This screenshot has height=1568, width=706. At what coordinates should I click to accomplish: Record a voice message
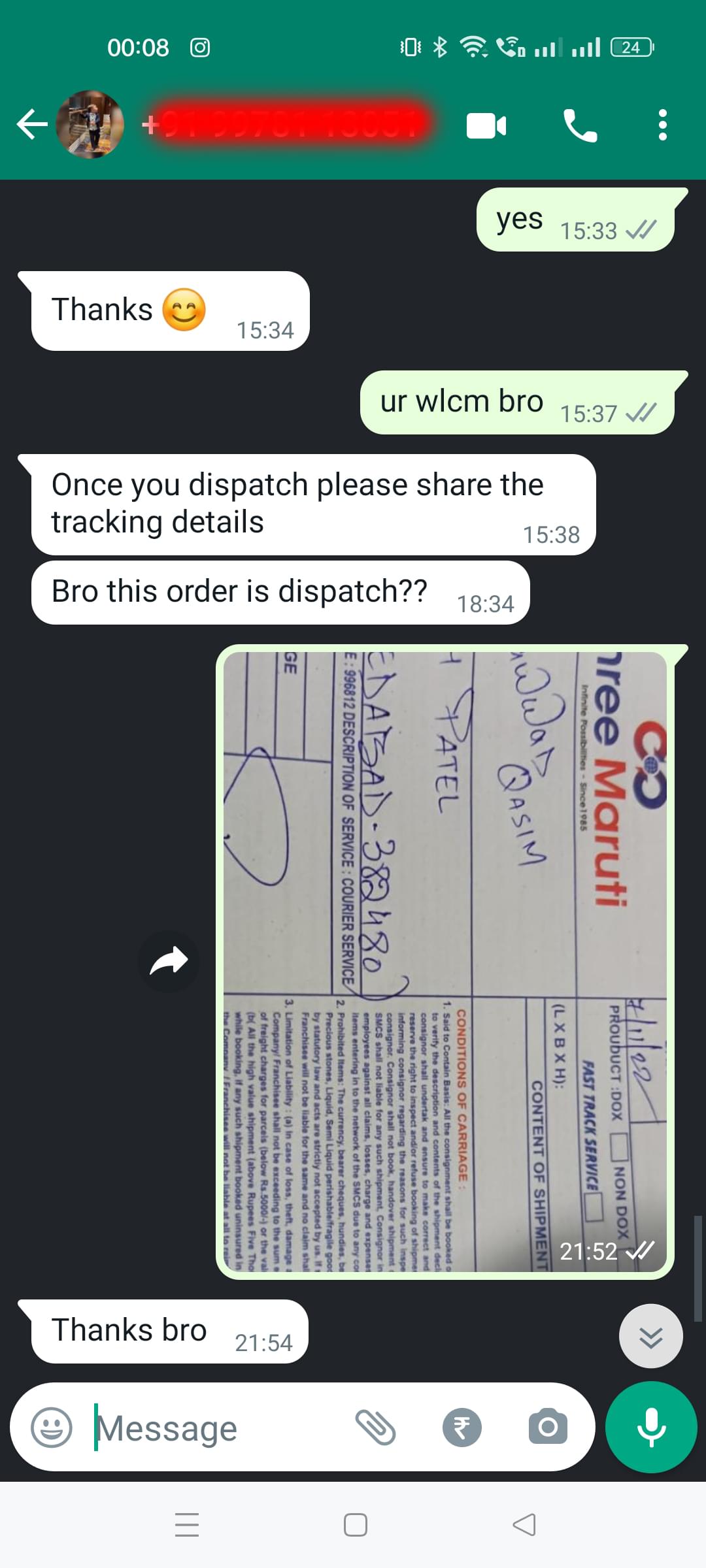(651, 1428)
